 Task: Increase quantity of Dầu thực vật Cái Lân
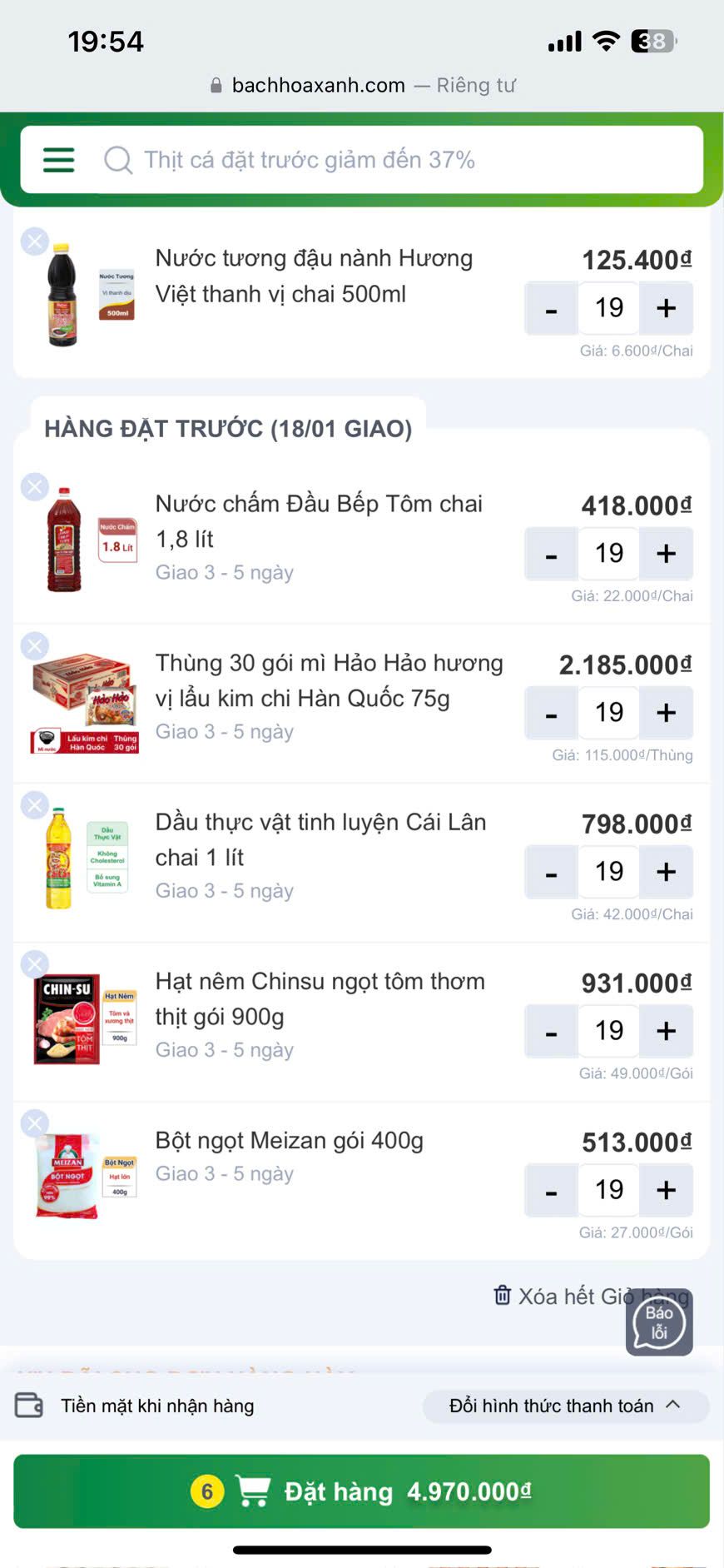point(666,872)
